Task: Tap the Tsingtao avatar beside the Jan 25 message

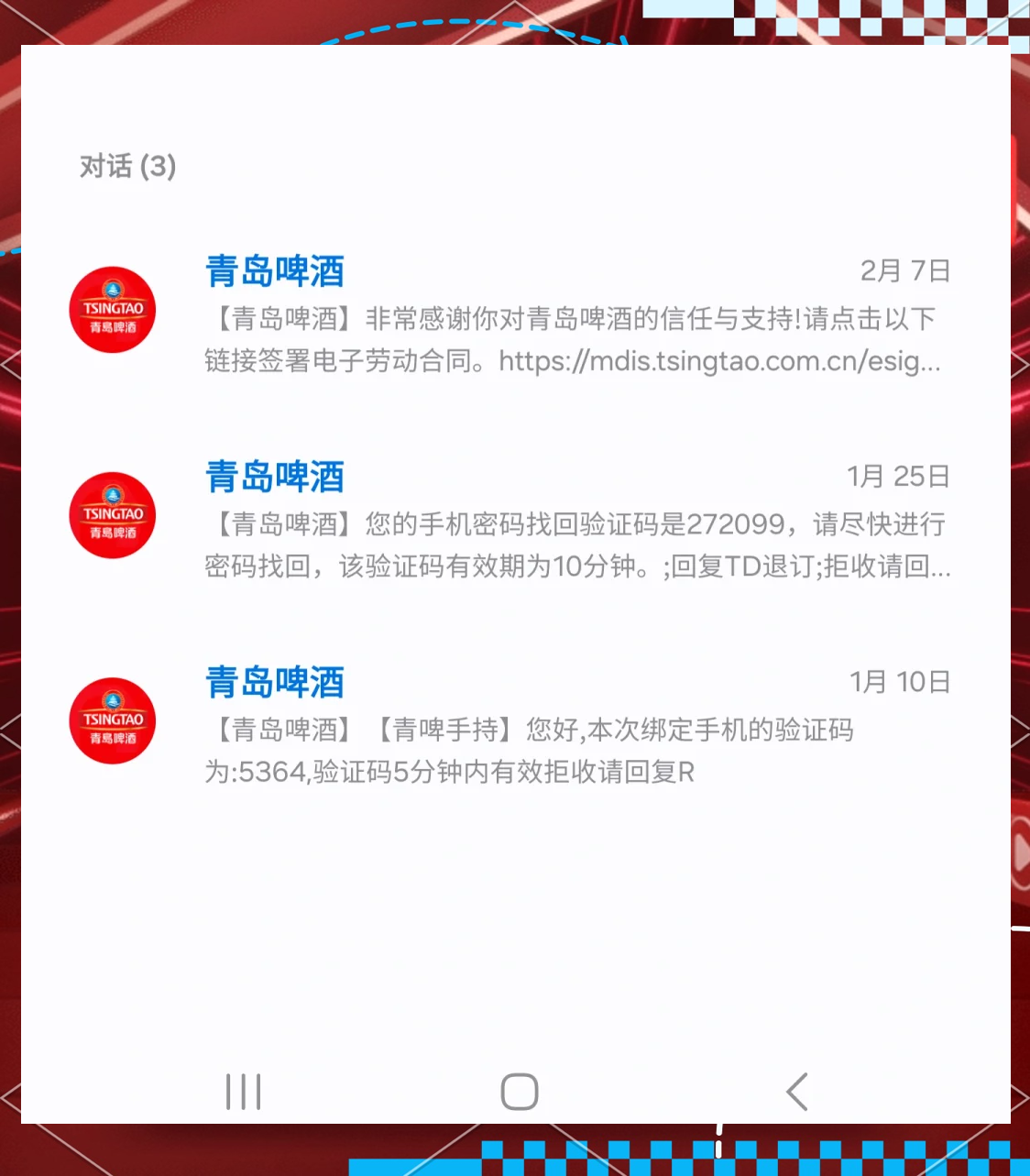Action: click(x=112, y=515)
